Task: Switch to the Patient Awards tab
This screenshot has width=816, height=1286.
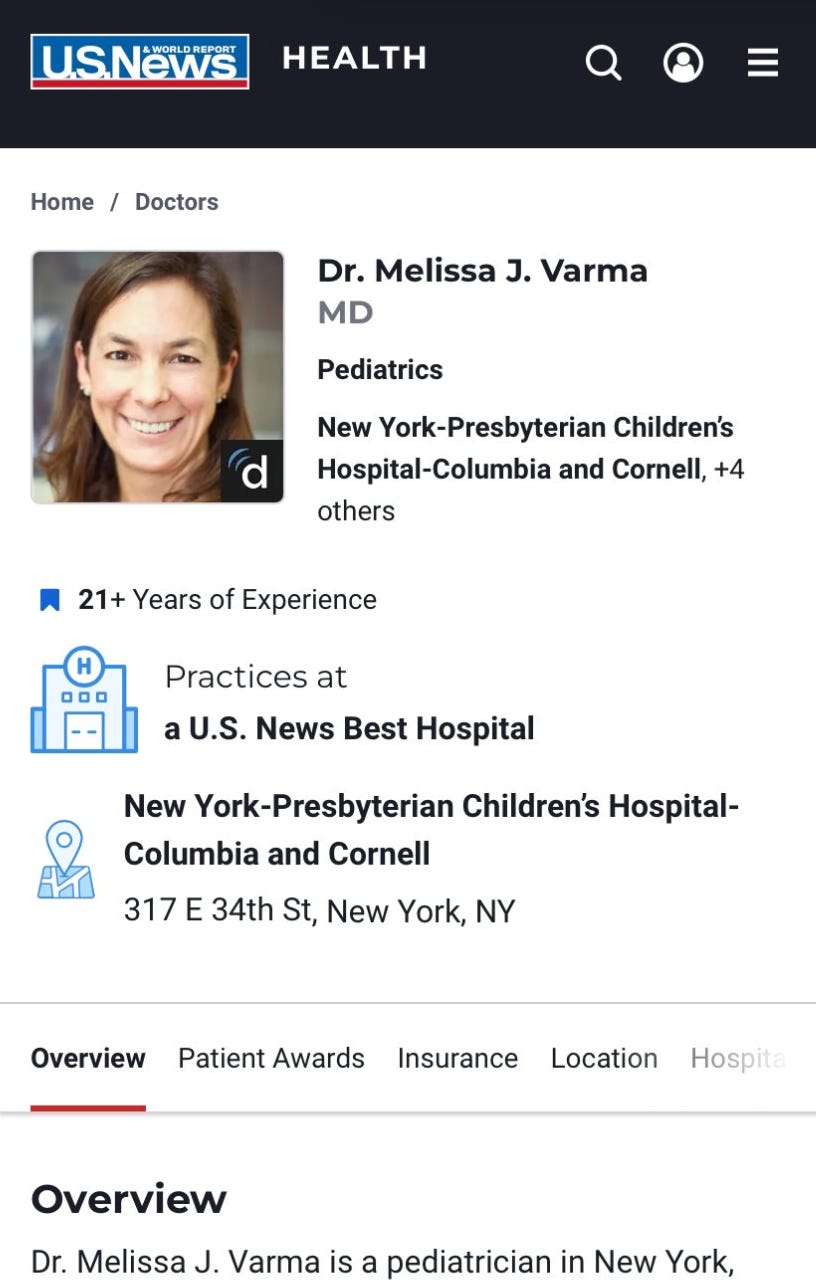Action: tap(271, 1058)
